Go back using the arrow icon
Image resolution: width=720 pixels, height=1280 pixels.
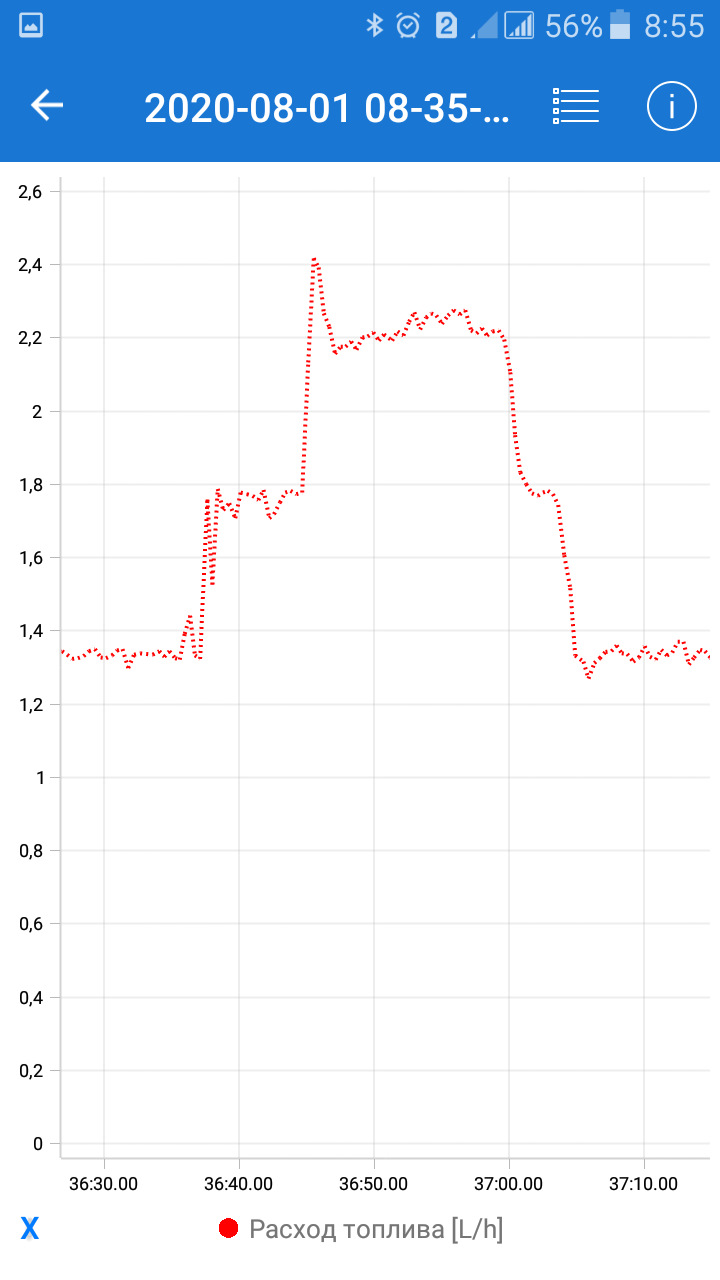pyautogui.click(x=47, y=105)
